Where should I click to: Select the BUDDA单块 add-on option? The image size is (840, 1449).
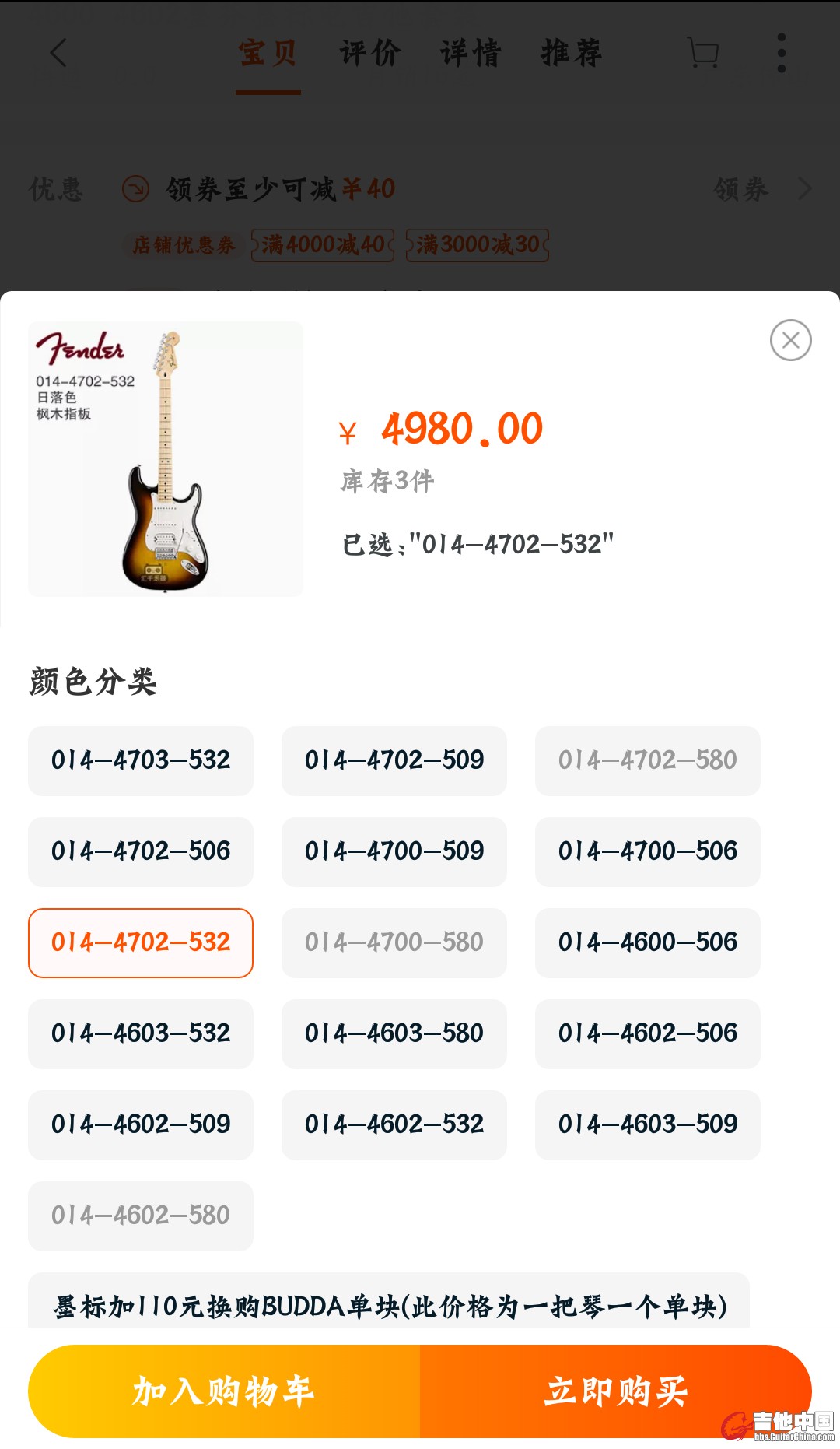(x=389, y=1304)
